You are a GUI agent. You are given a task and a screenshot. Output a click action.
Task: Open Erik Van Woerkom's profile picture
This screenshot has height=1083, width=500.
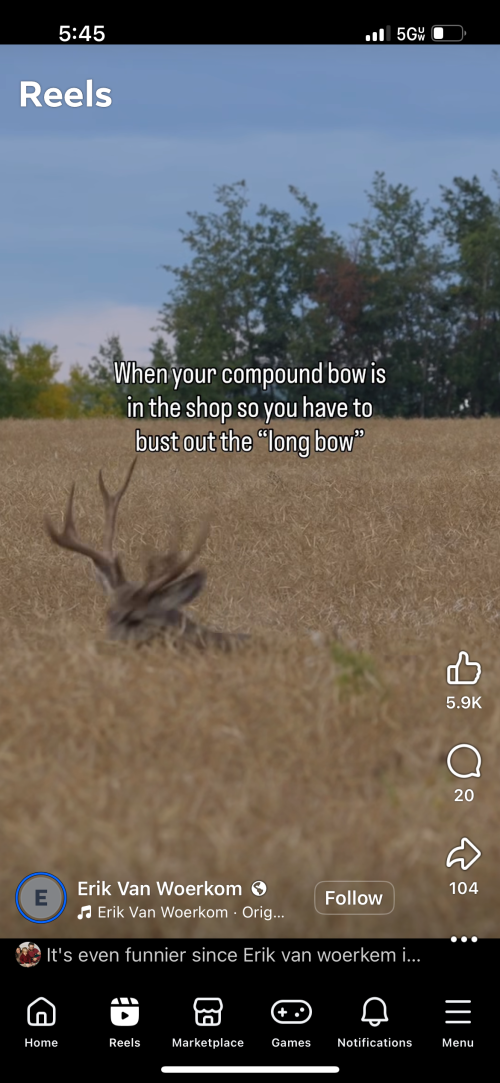coord(41,898)
